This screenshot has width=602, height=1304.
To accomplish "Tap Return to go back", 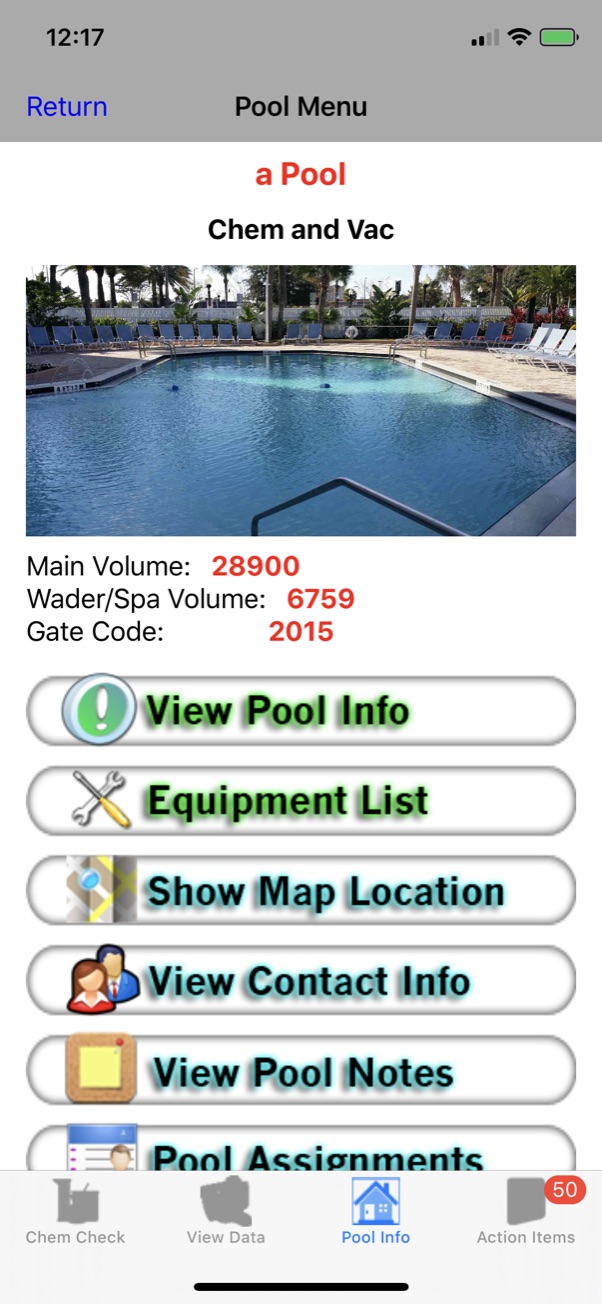I will point(67,107).
